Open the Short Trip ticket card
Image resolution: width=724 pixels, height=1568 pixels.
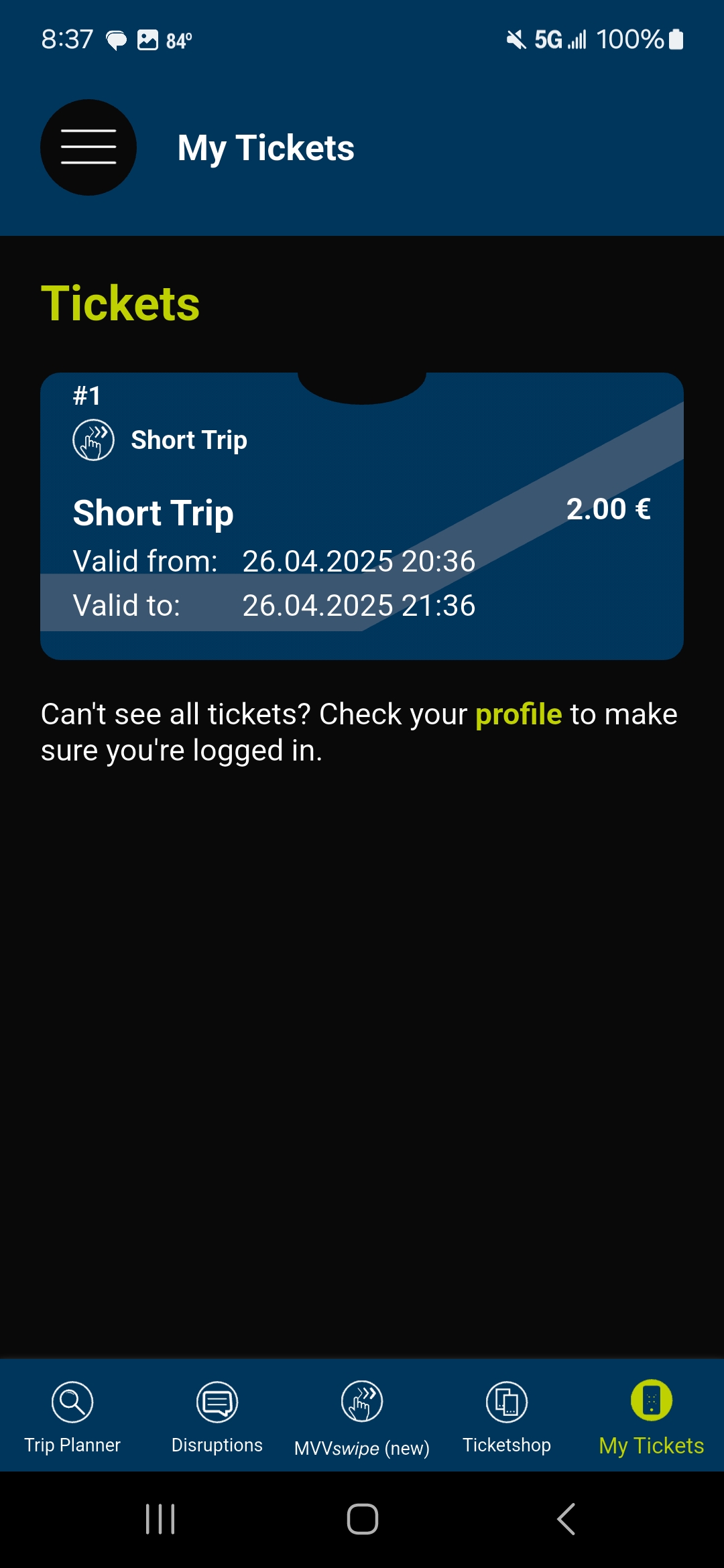(x=362, y=516)
